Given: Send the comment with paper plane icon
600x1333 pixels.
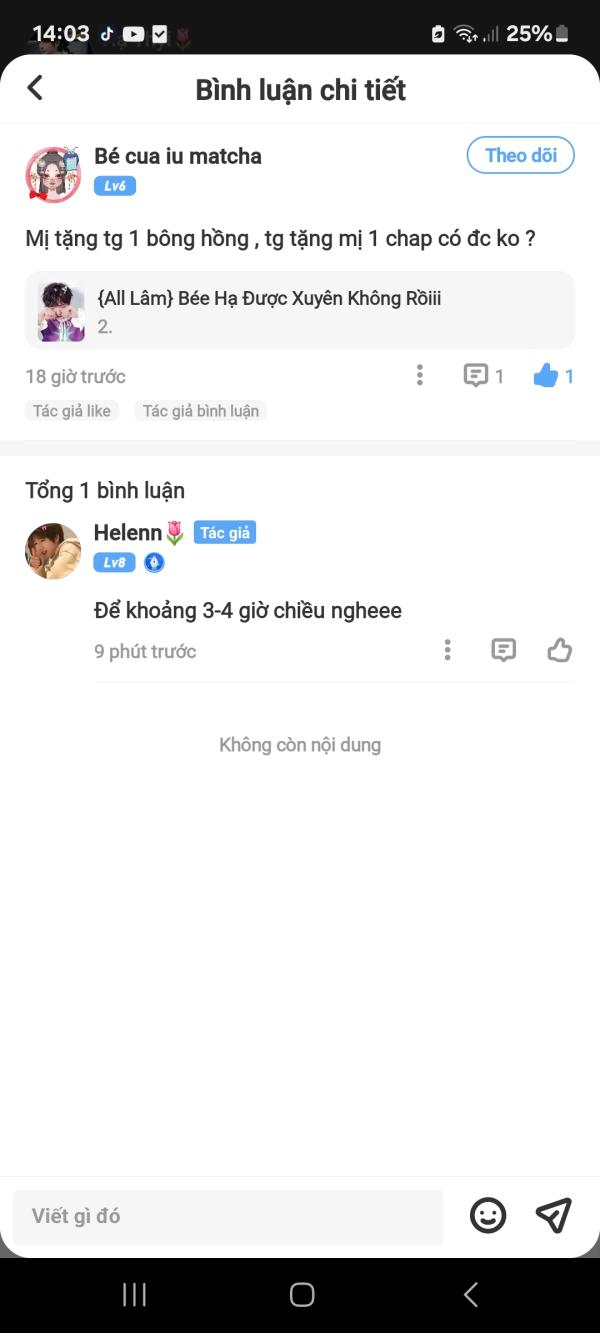Looking at the screenshot, I should pos(554,1215).
